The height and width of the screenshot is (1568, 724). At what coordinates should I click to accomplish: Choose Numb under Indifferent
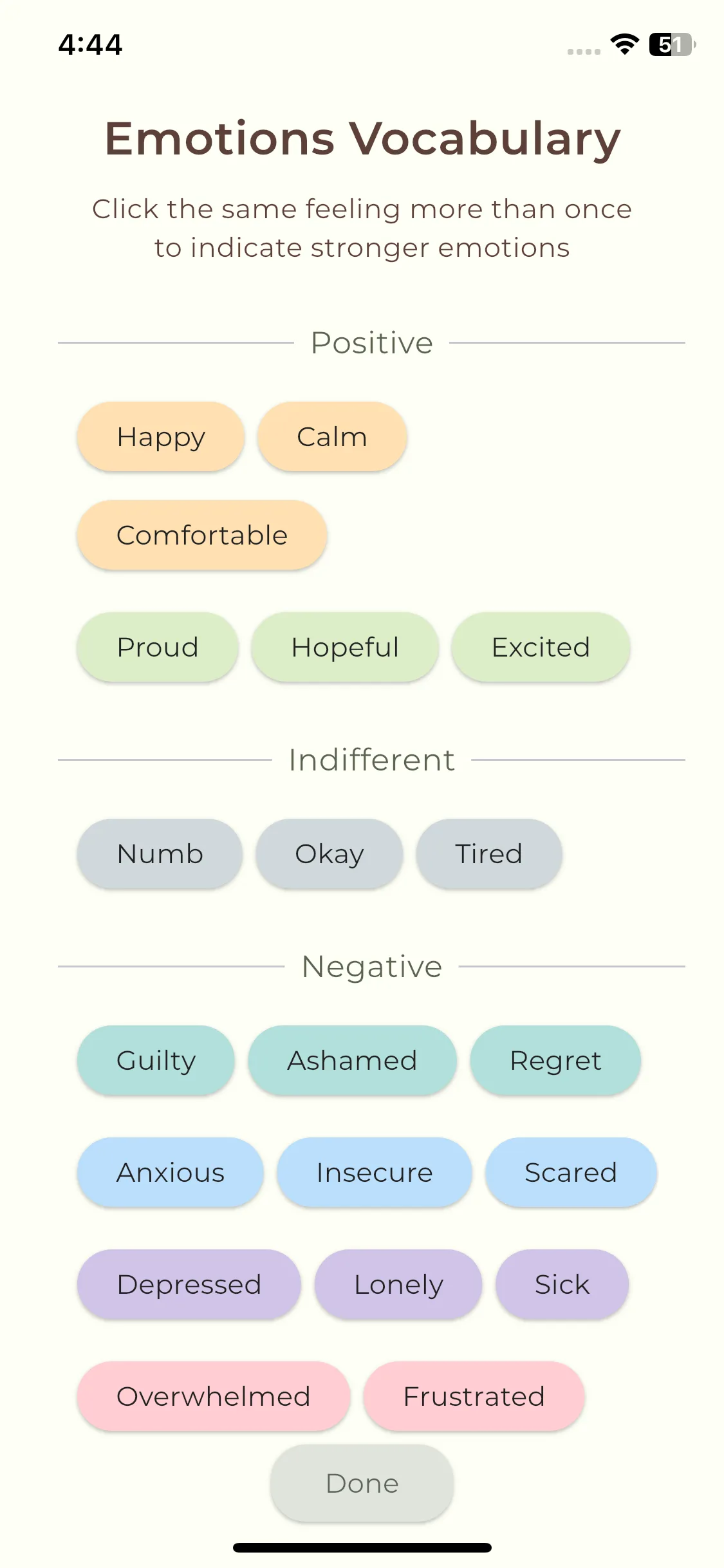tap(160, 854)
